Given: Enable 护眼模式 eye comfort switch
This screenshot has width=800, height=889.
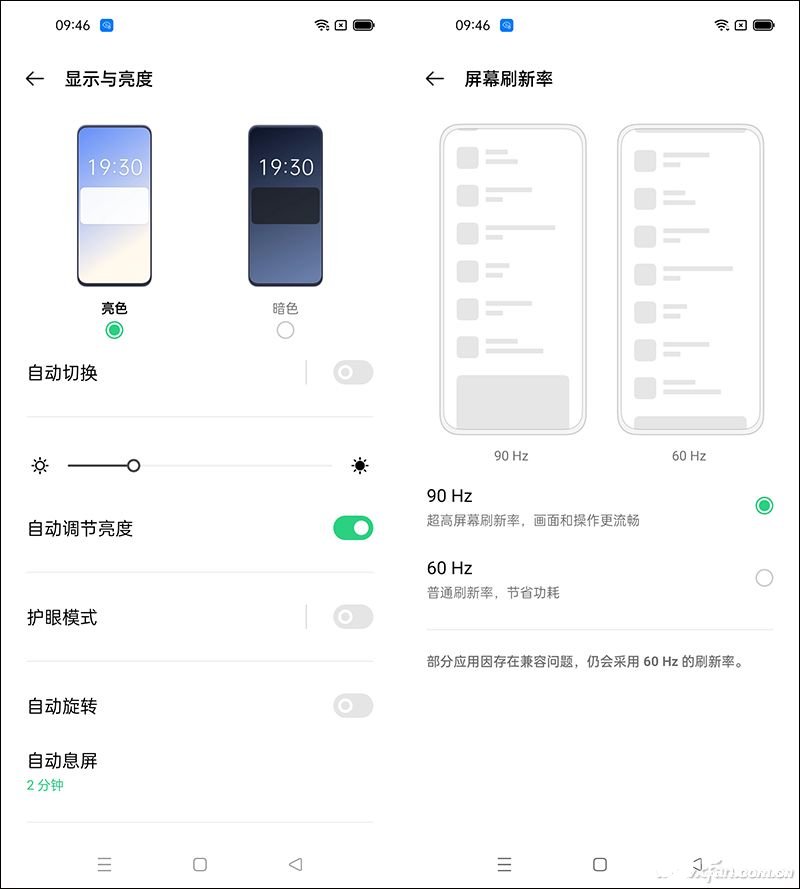Looking at the screenshot, I should [353, 617].
